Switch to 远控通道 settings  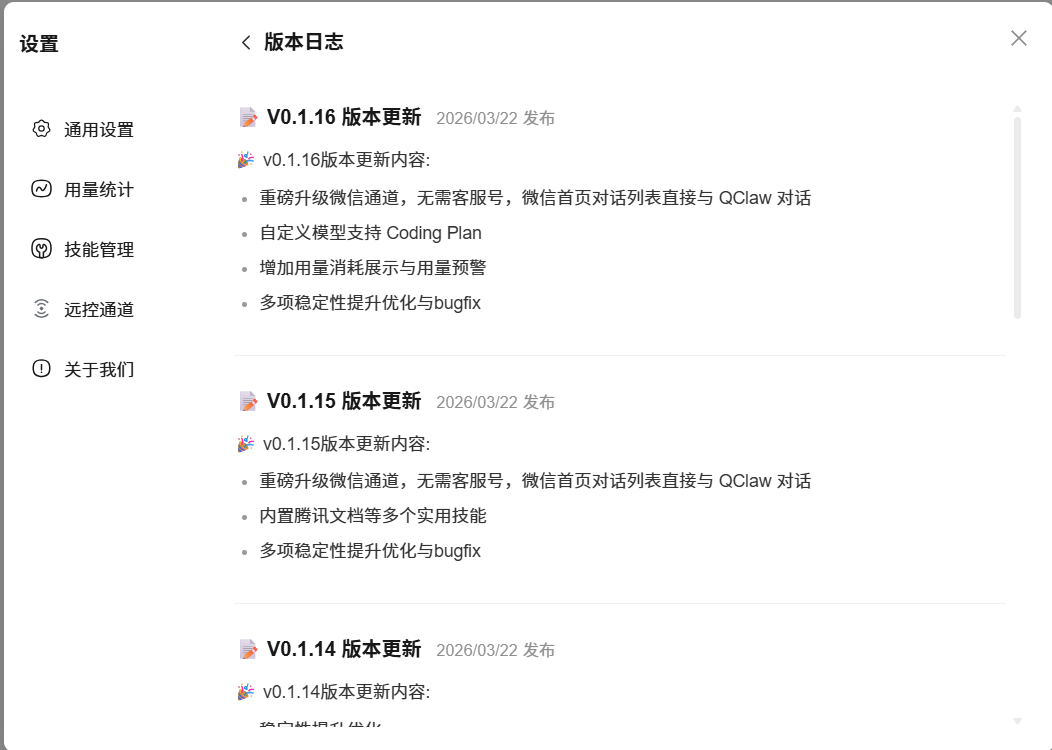click(98, 310)
